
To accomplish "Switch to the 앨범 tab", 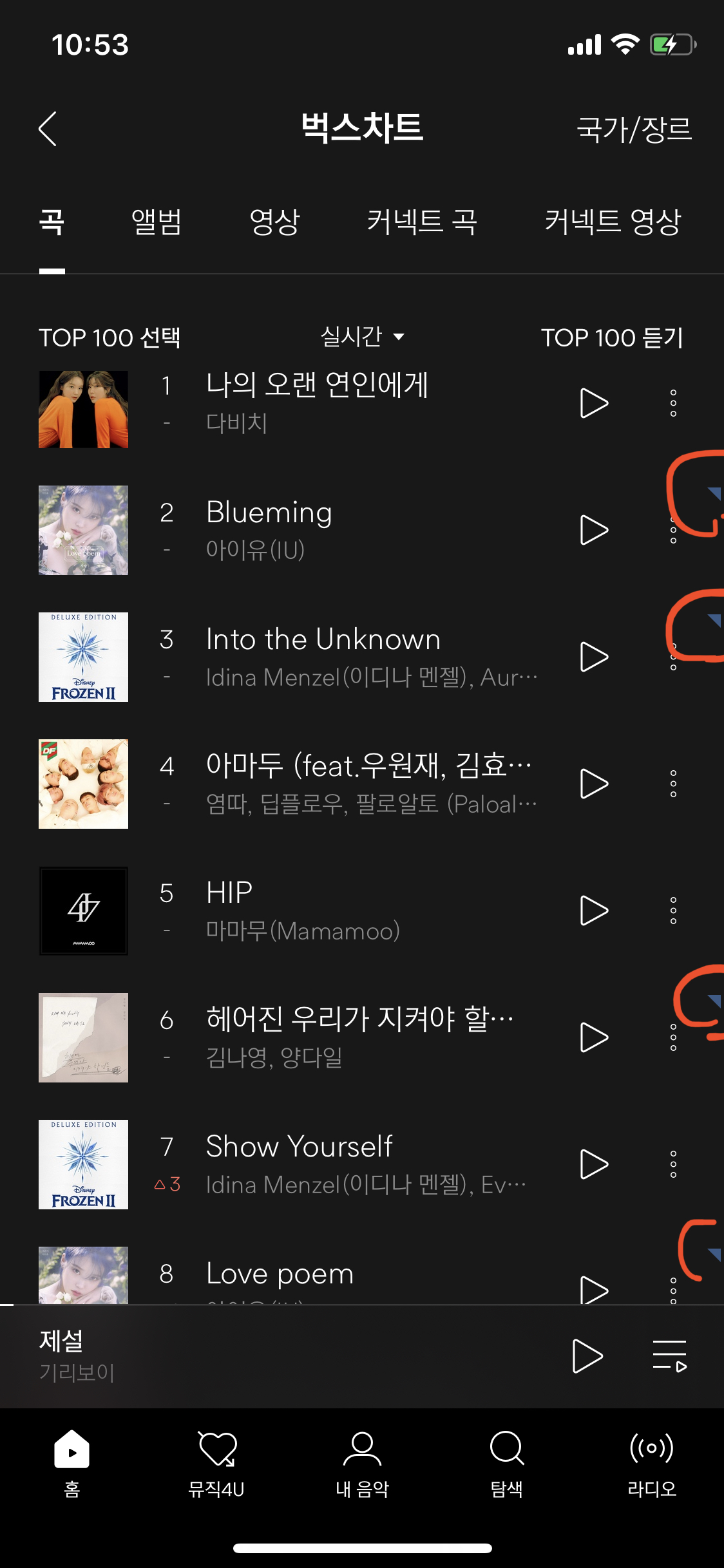I will (157, 222).
